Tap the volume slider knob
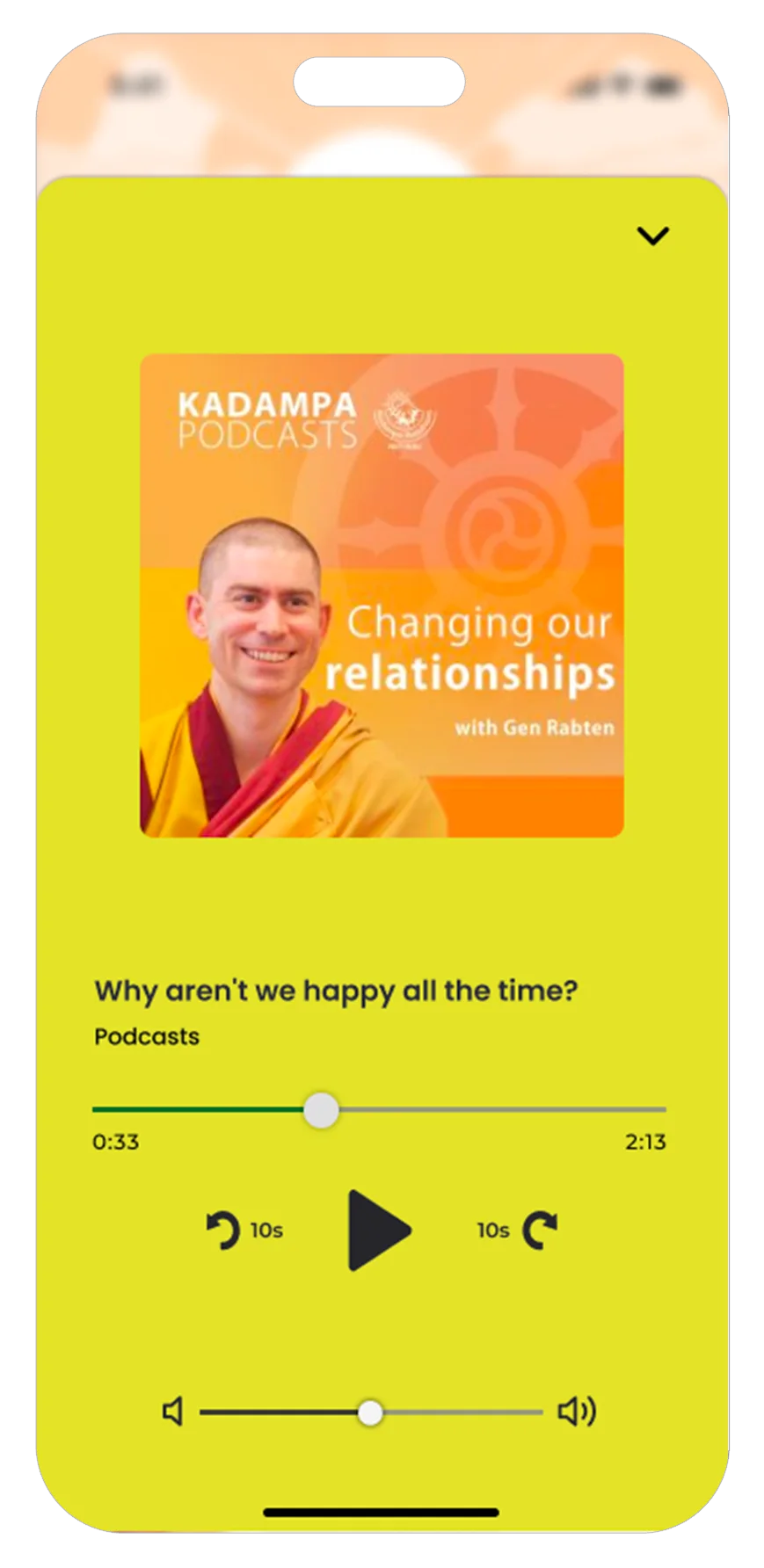 [370, 1412]
